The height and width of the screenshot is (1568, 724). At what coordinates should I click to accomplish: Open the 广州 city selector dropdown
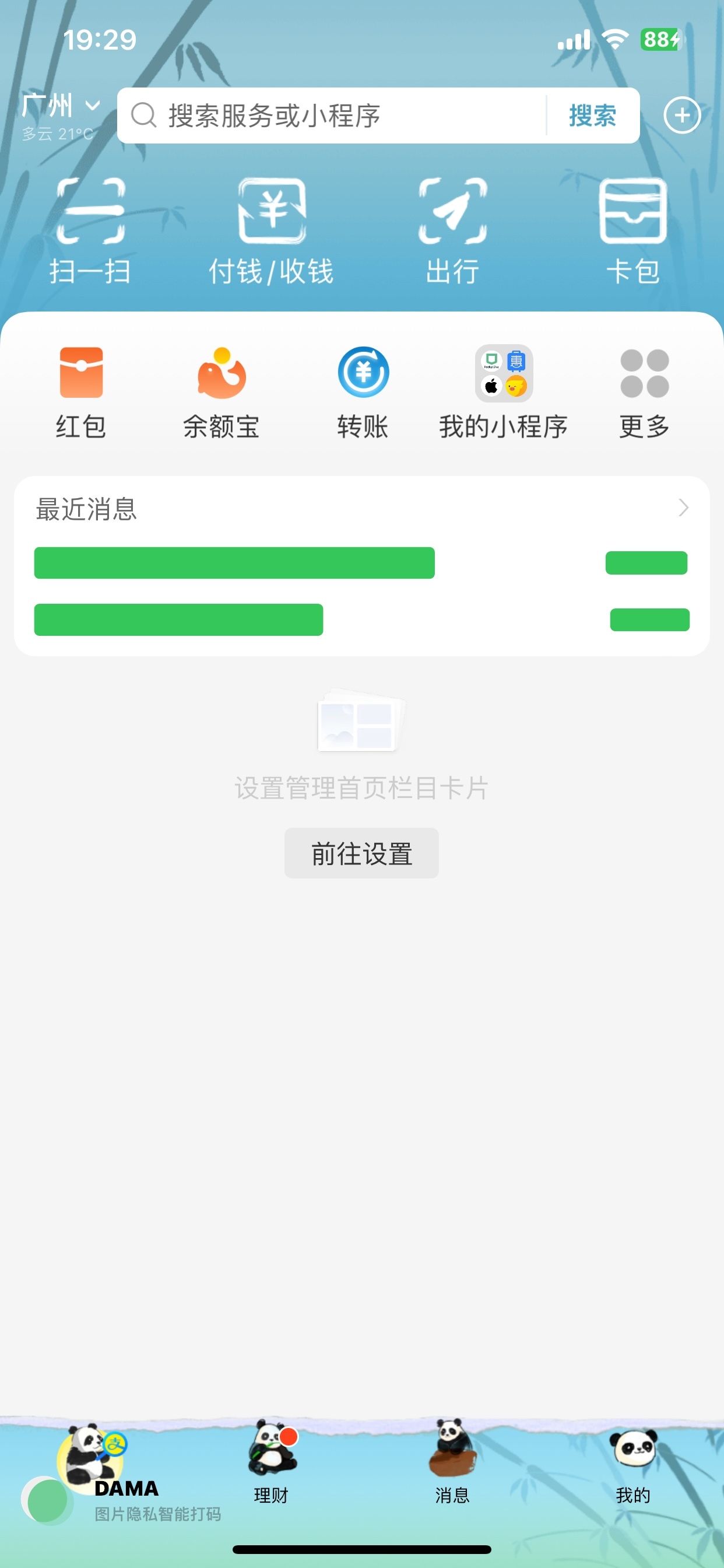(x=61, y=106)
